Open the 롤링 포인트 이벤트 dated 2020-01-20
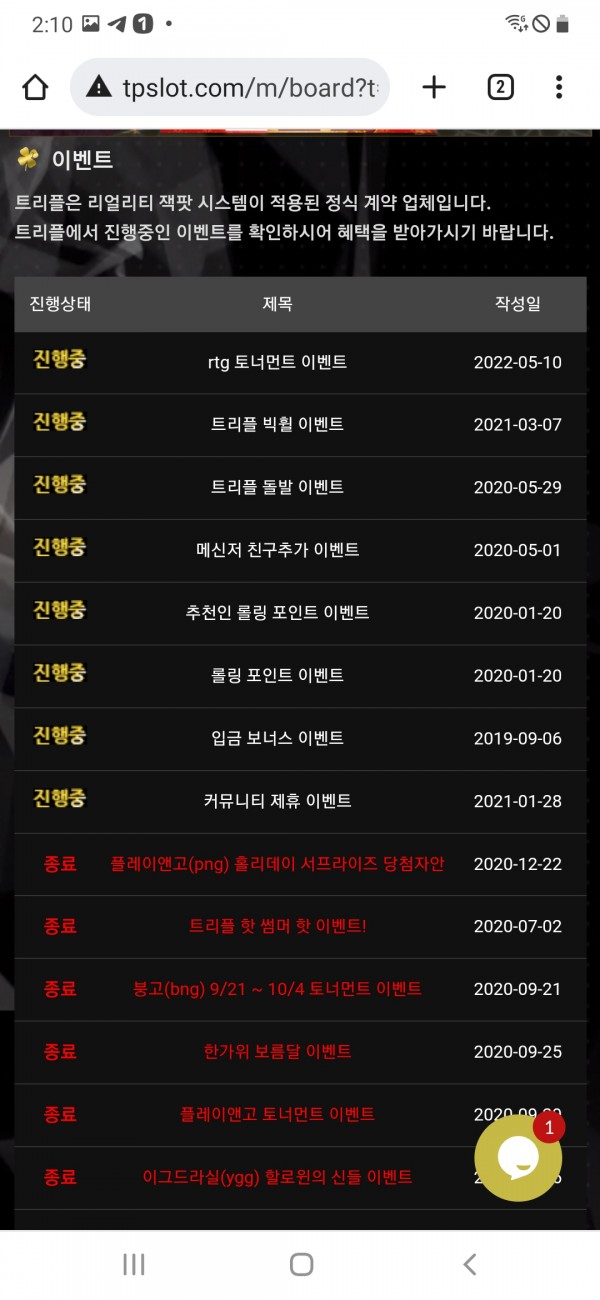This screenshot has height=1300, width=600. pos(277,675)
